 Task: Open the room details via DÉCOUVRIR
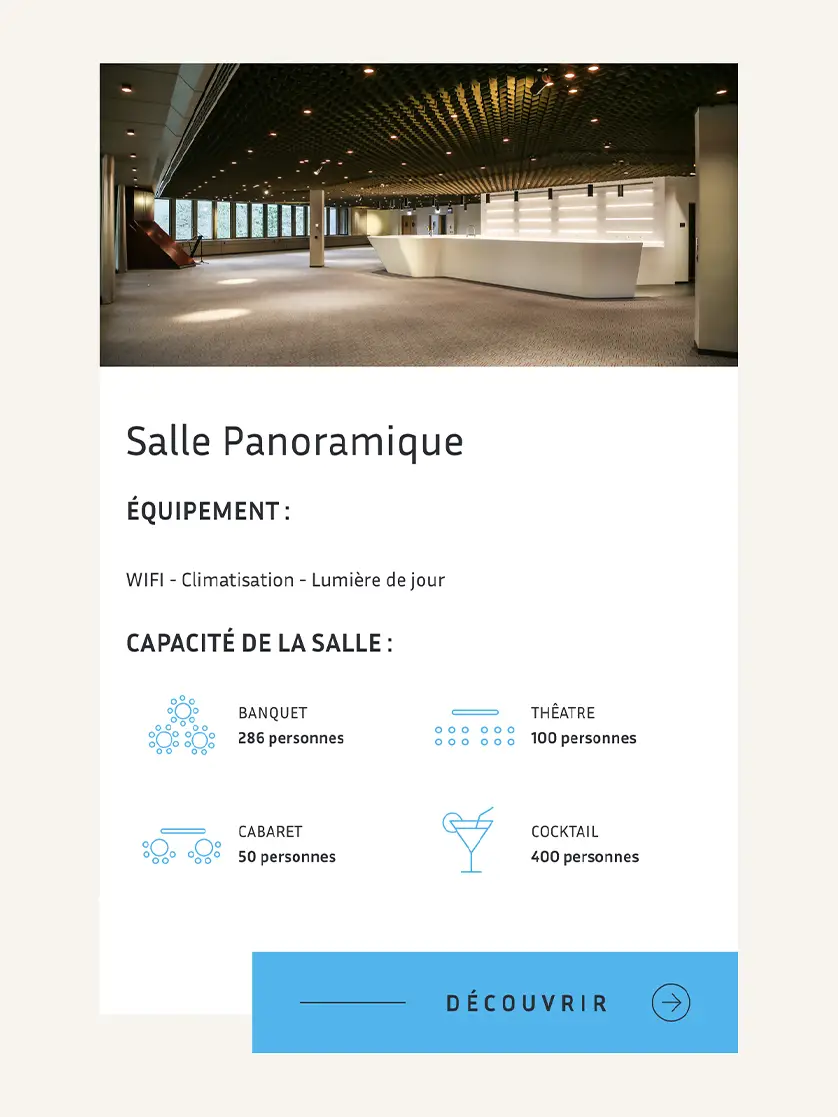[x=528, y=1002]
